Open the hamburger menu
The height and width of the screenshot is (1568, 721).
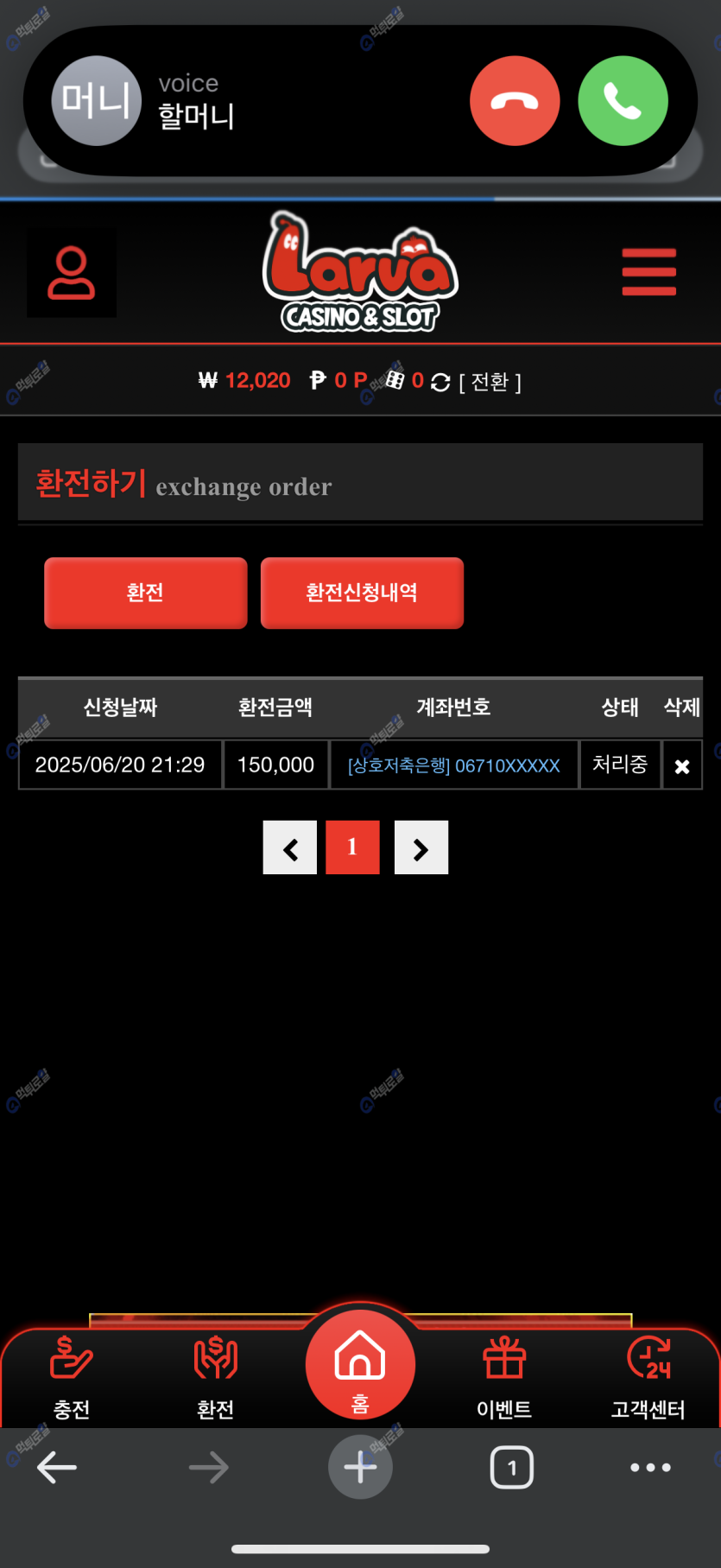[x=648, y=272]
